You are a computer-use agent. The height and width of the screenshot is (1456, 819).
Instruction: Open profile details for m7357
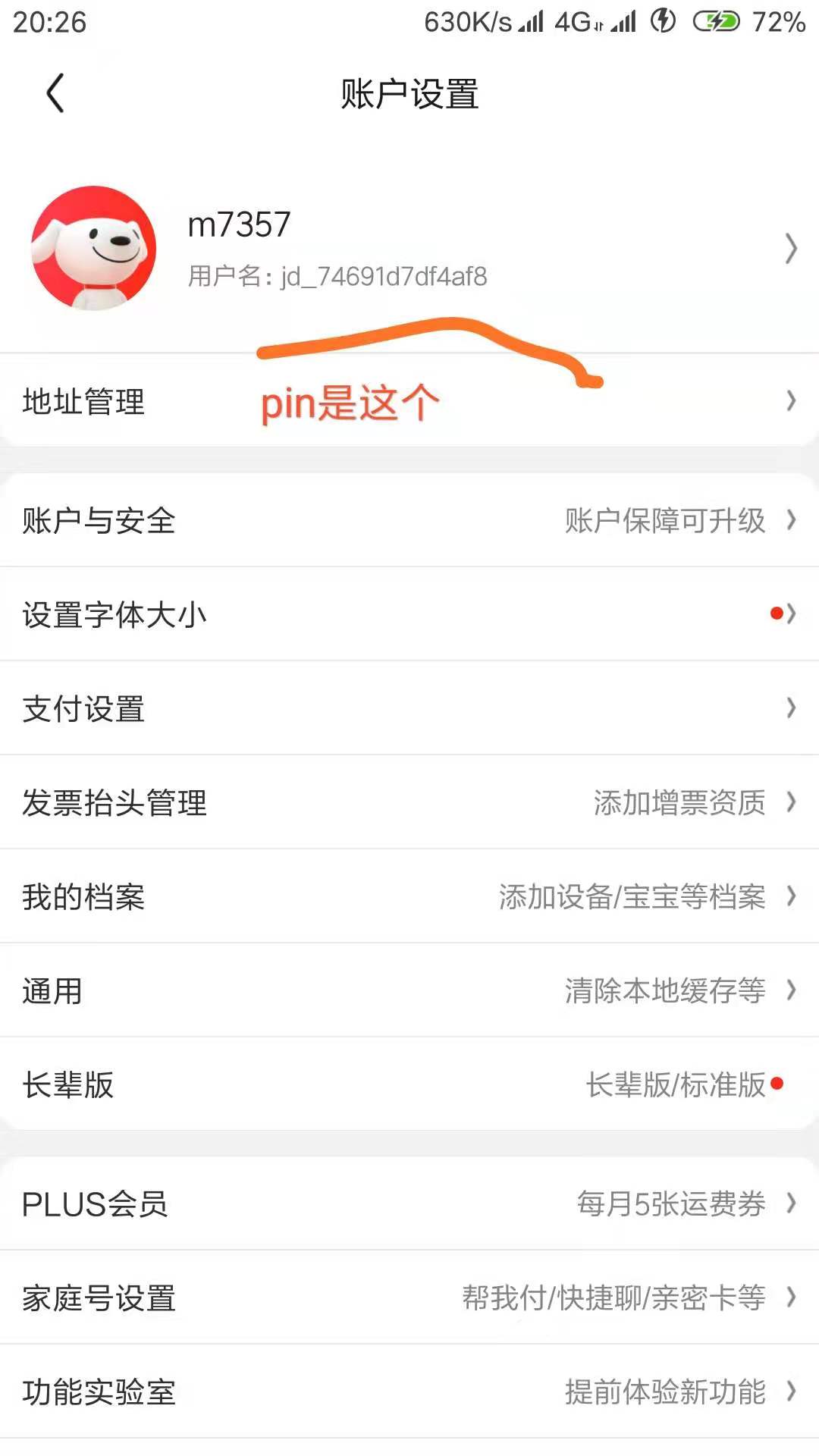pos(409,249)
